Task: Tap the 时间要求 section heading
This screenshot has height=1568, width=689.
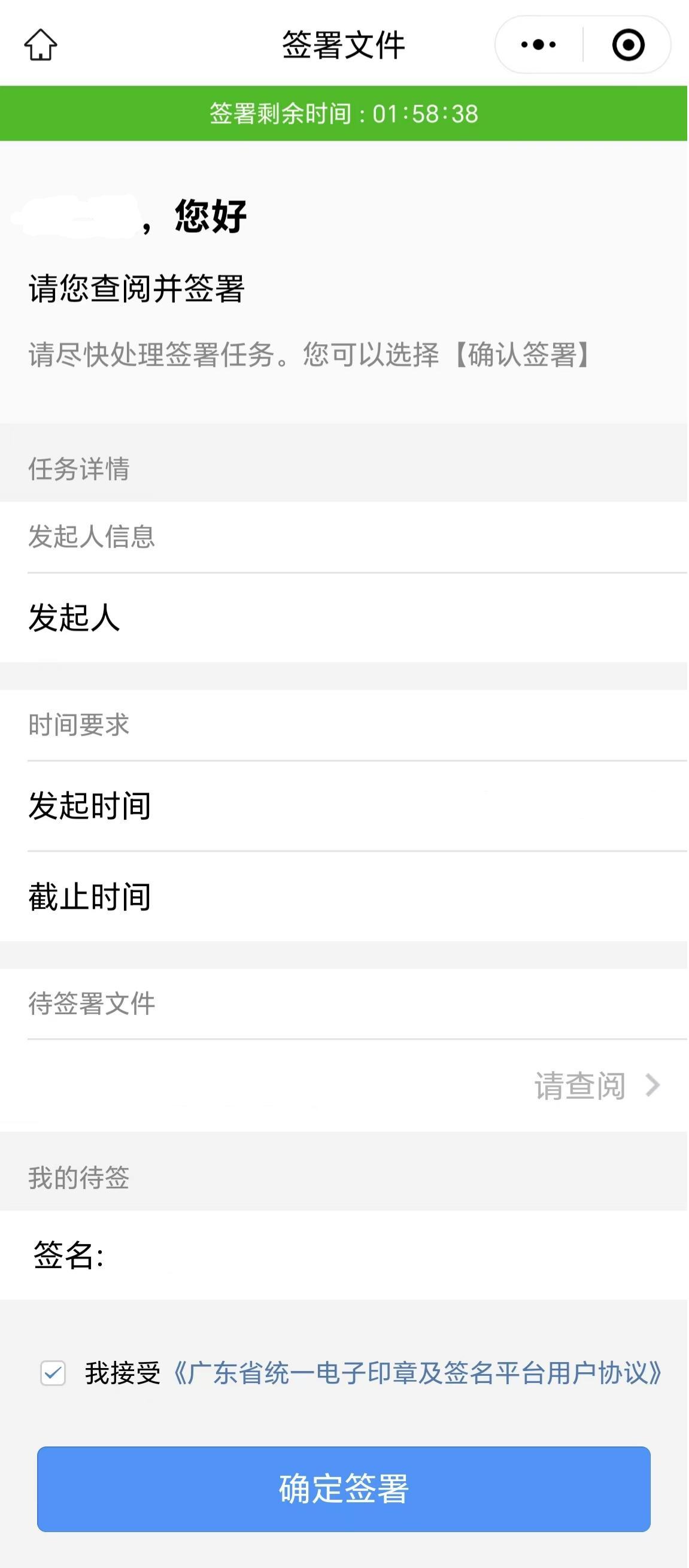Action: pyautogui.click(x=79, y=724)
